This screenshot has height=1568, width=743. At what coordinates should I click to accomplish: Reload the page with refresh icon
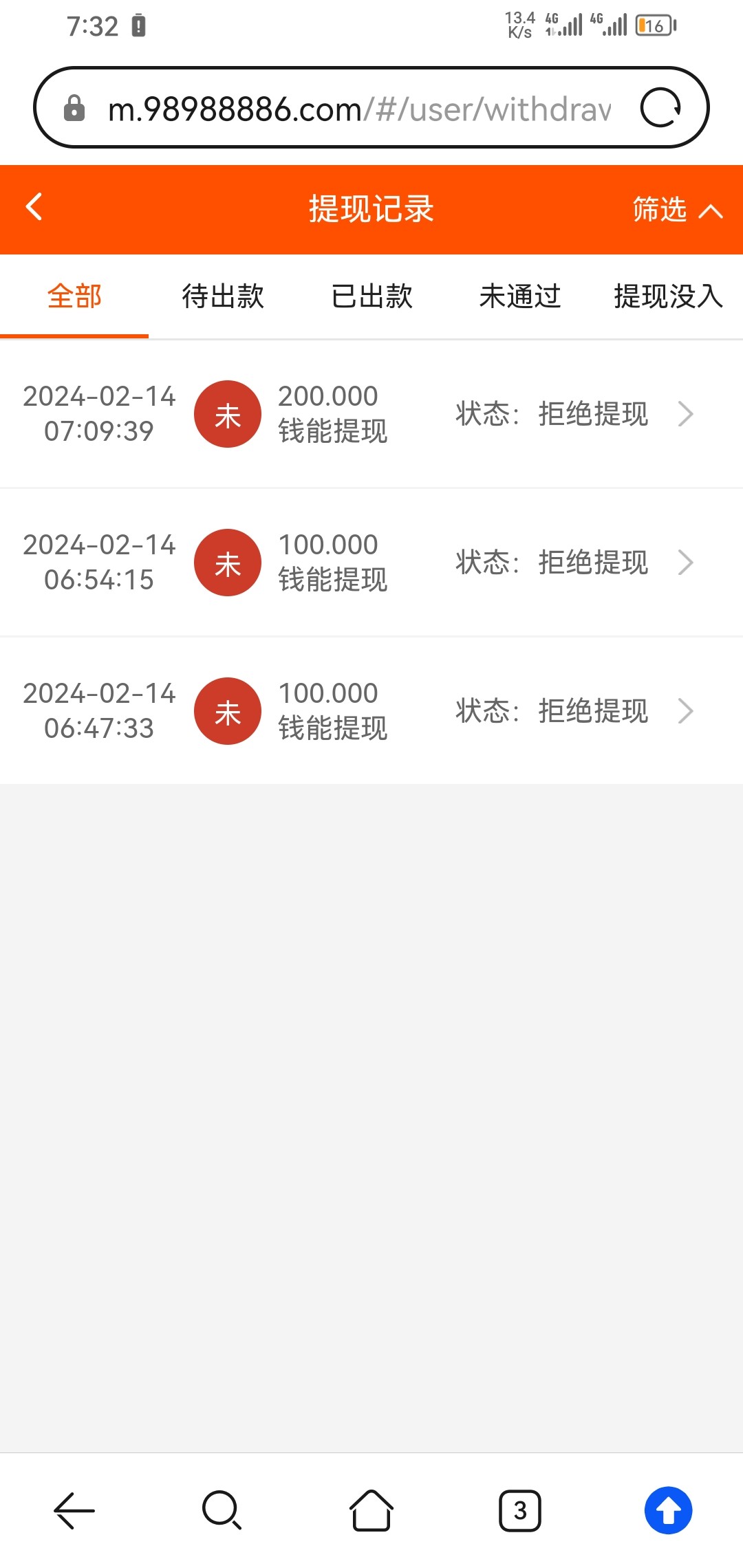[x=660, y=108]
